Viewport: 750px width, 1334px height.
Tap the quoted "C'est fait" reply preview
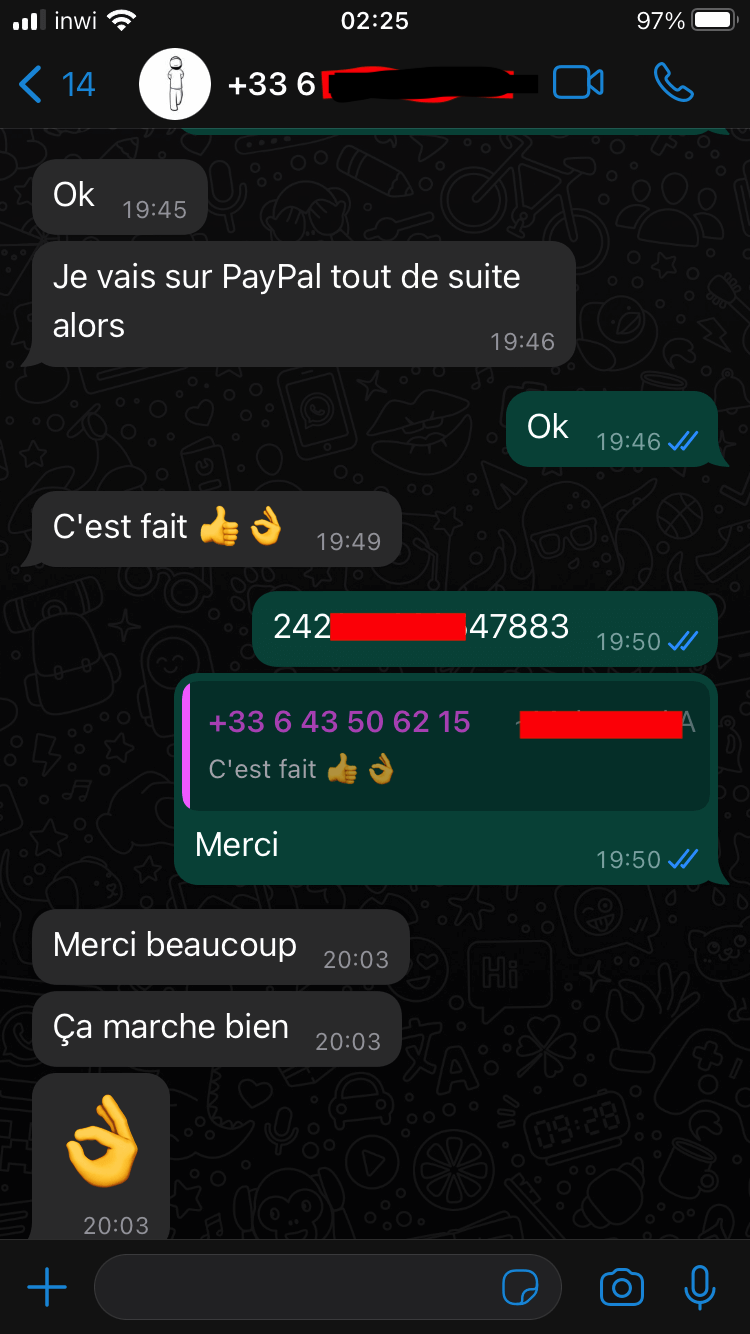[448, 746]
